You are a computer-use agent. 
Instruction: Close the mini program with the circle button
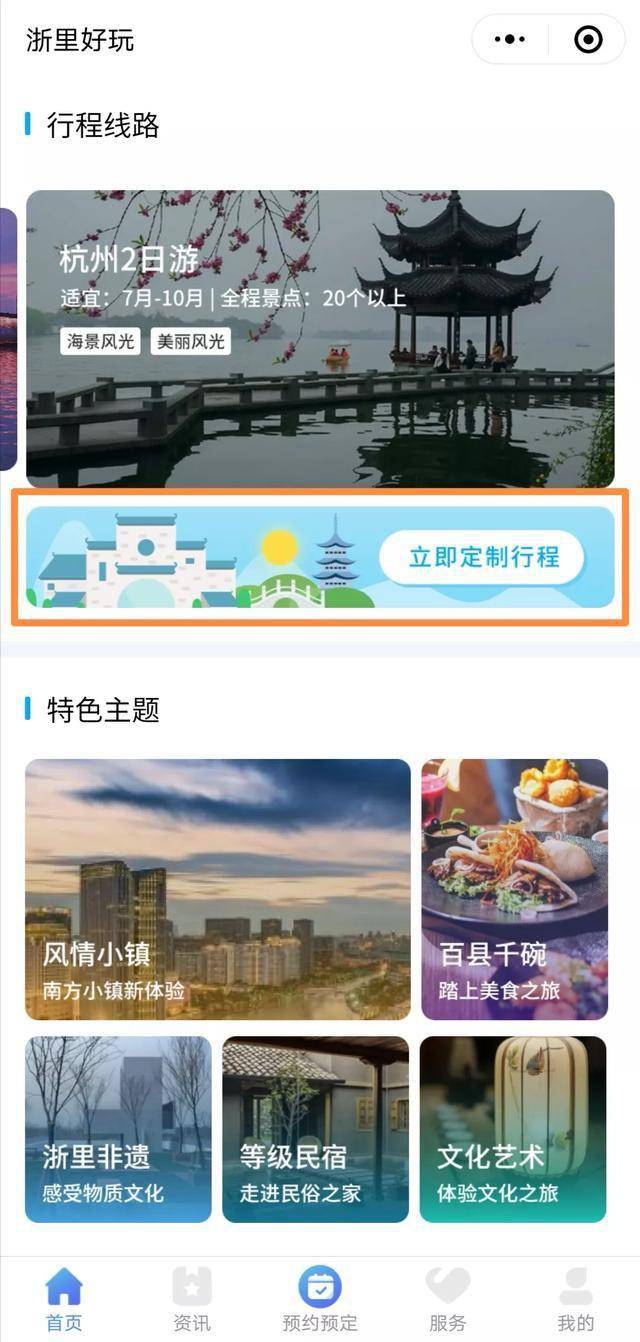[x=588, y=40]
